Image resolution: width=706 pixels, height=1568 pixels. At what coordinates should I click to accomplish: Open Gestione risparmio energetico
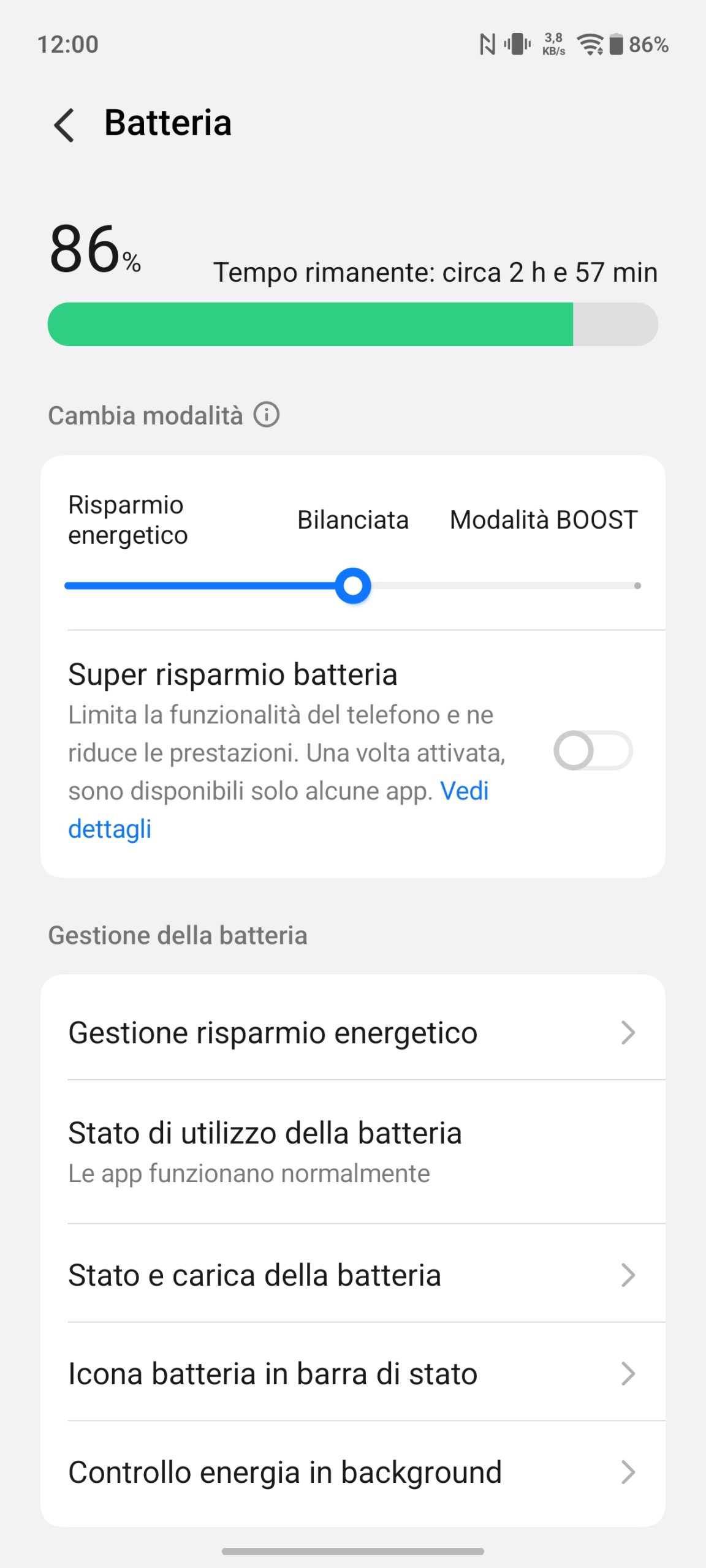tap(352, 1033)
